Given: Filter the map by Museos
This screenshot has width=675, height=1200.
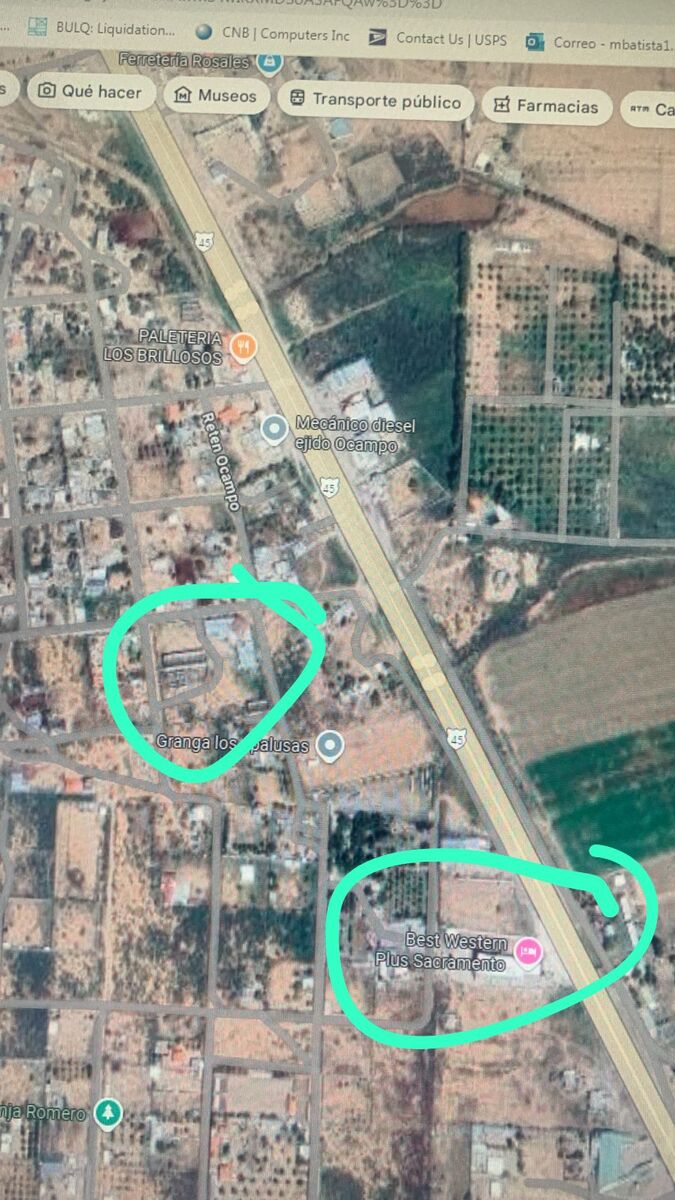Looking at the screenshot, I should [215, 97].
